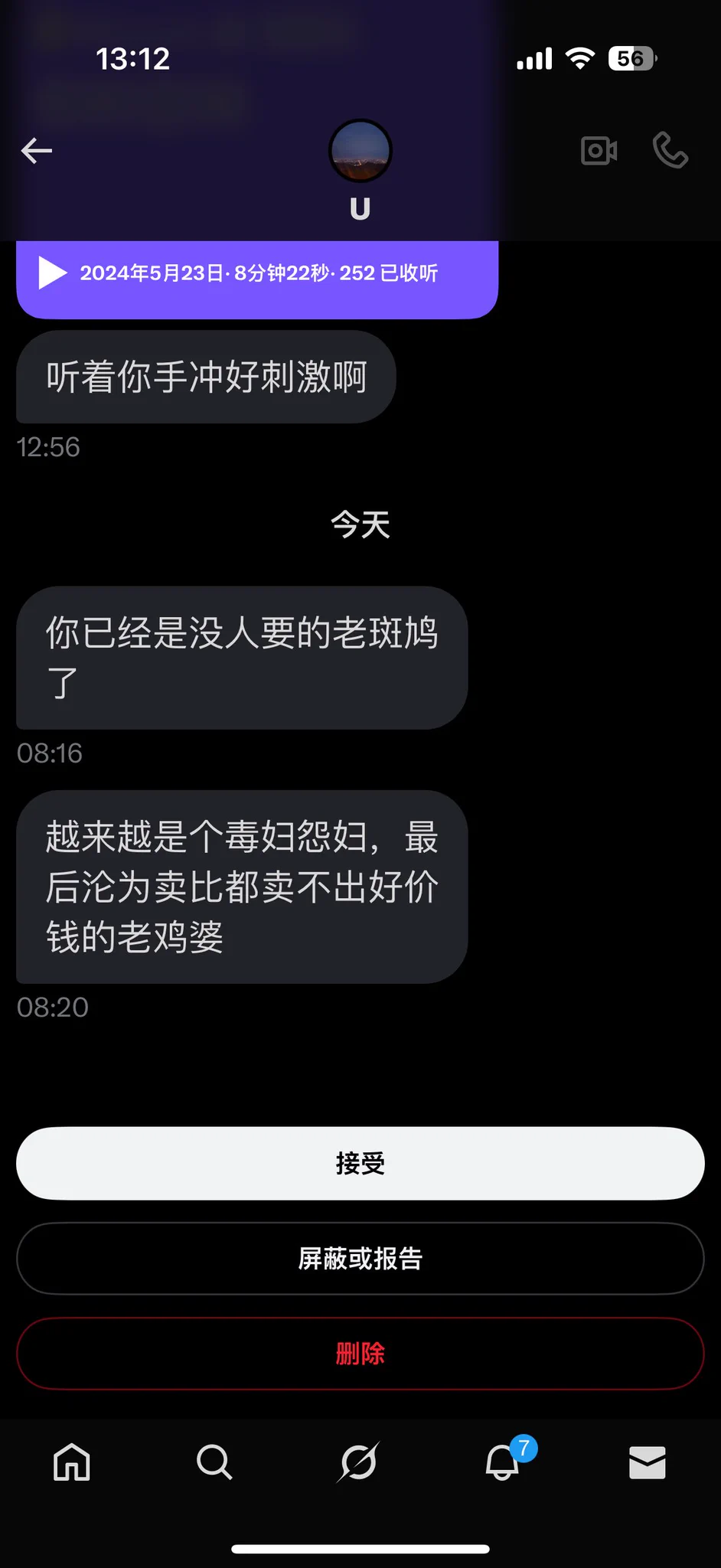The width and height of the screenshot is (721, 1568).
Task: Select 屏蔽或报告 to block or report
Action: pos(360,1258)
